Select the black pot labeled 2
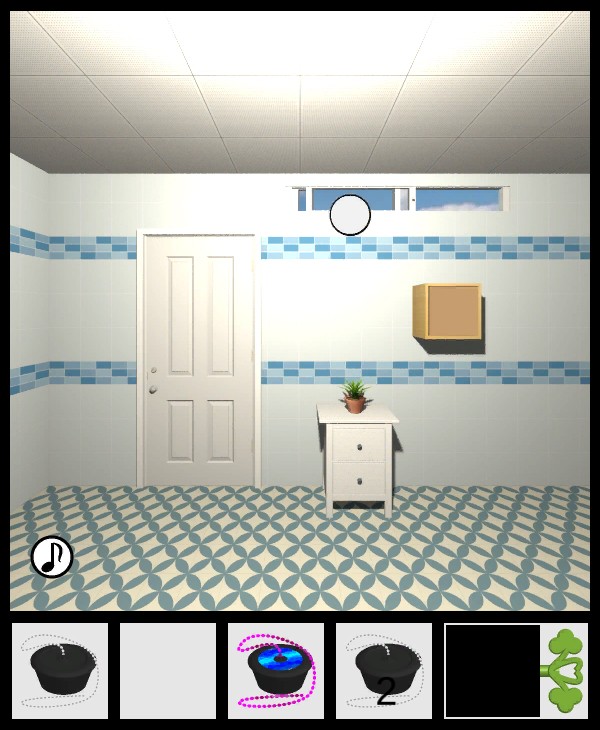The height and width of the screenshot is (730, 600). tap(384, 671)
